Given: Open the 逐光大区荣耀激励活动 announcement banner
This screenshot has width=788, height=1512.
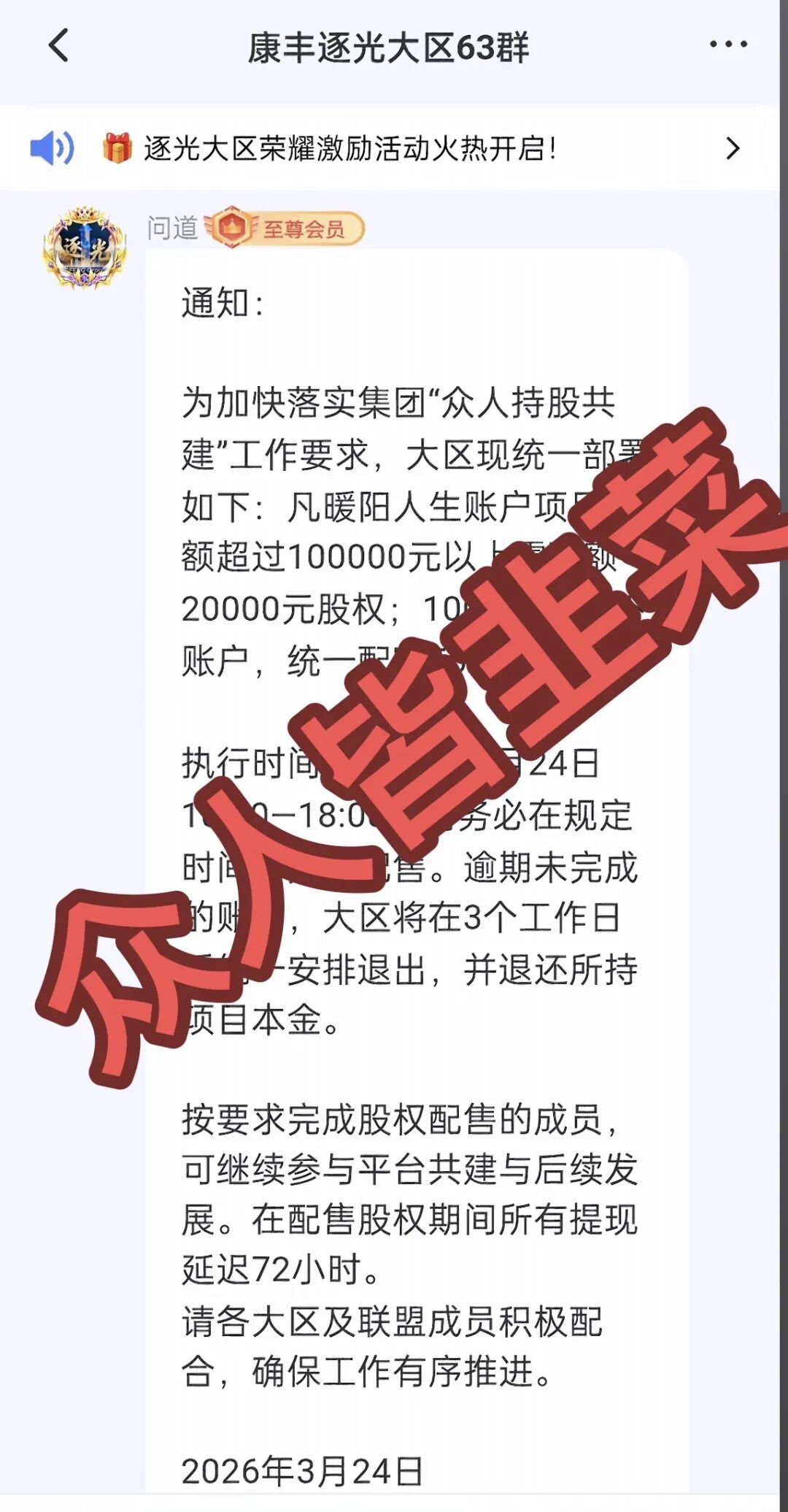Looking at the screenshot, I should coord(387,148).
